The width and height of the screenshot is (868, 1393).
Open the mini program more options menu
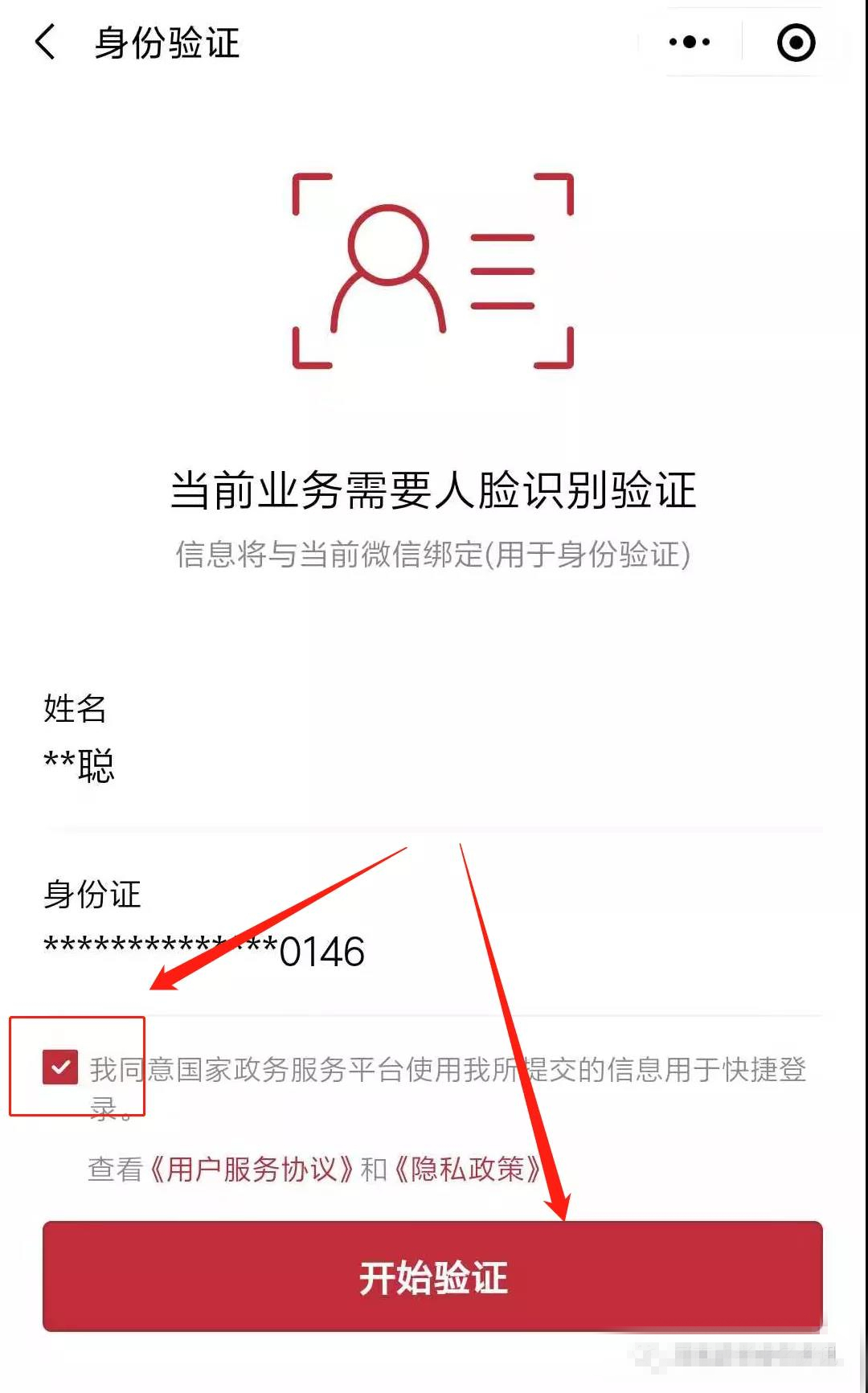click(690, 42)
